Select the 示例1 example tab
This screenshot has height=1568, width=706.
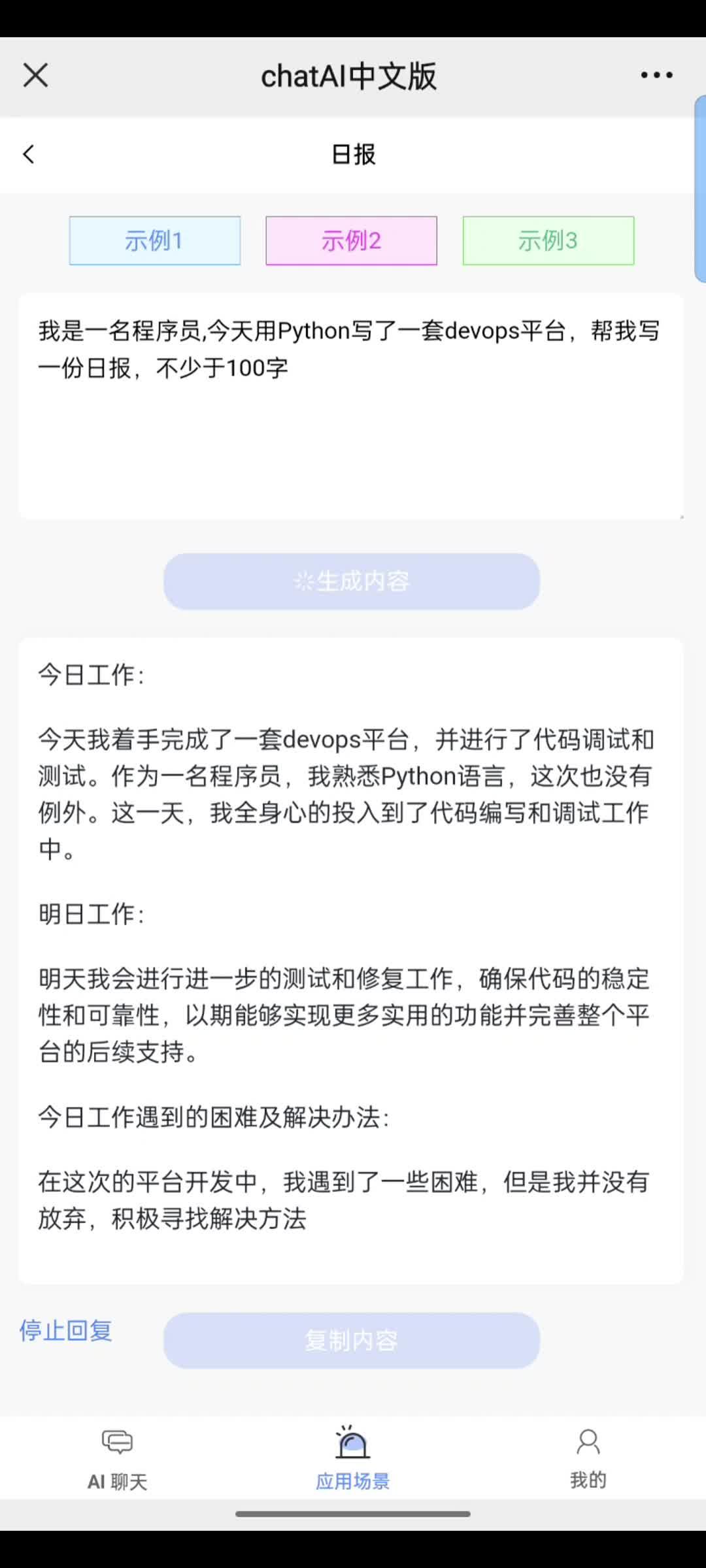154,240
